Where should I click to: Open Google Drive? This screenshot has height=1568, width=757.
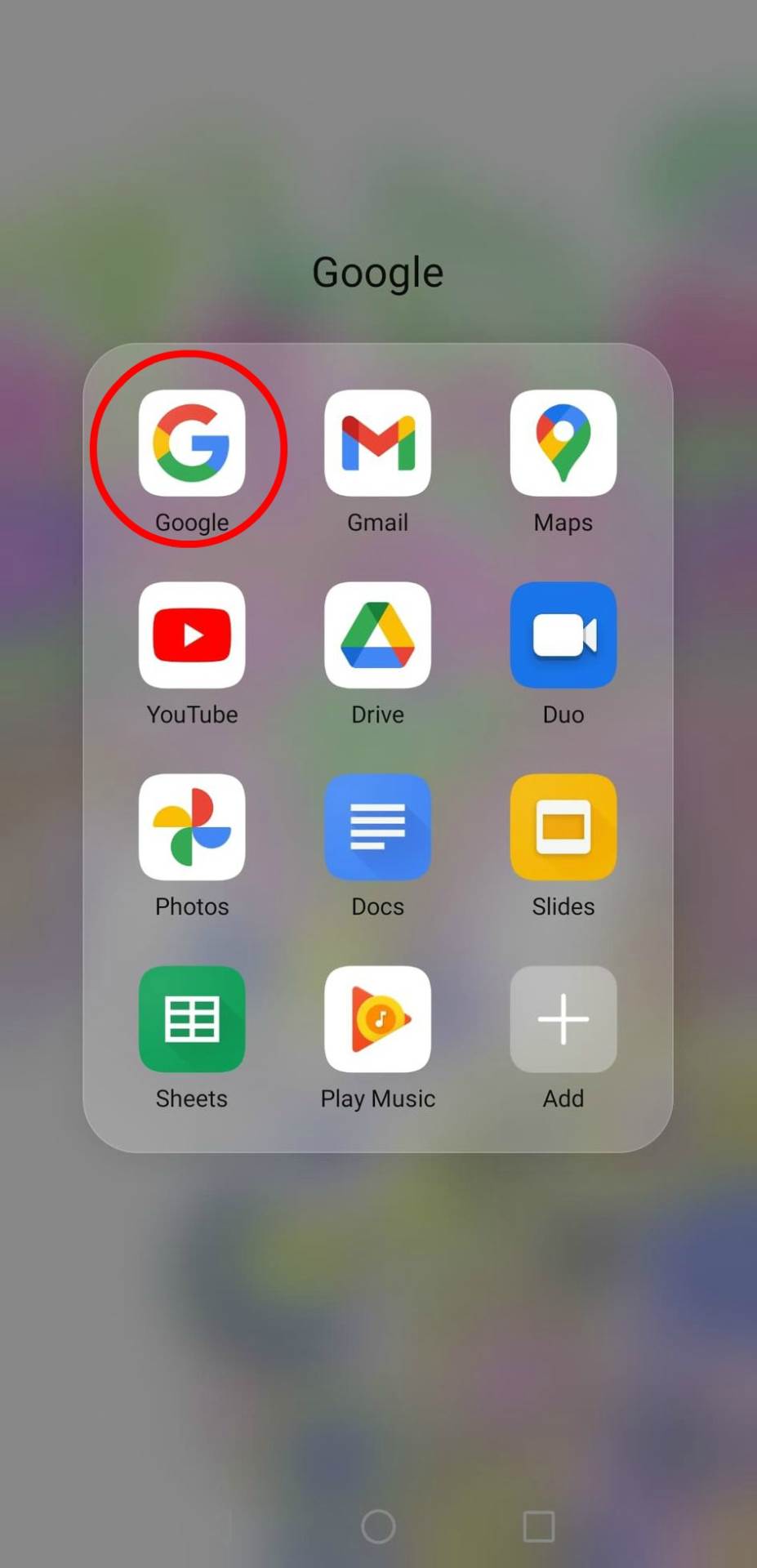coord(377,635)
